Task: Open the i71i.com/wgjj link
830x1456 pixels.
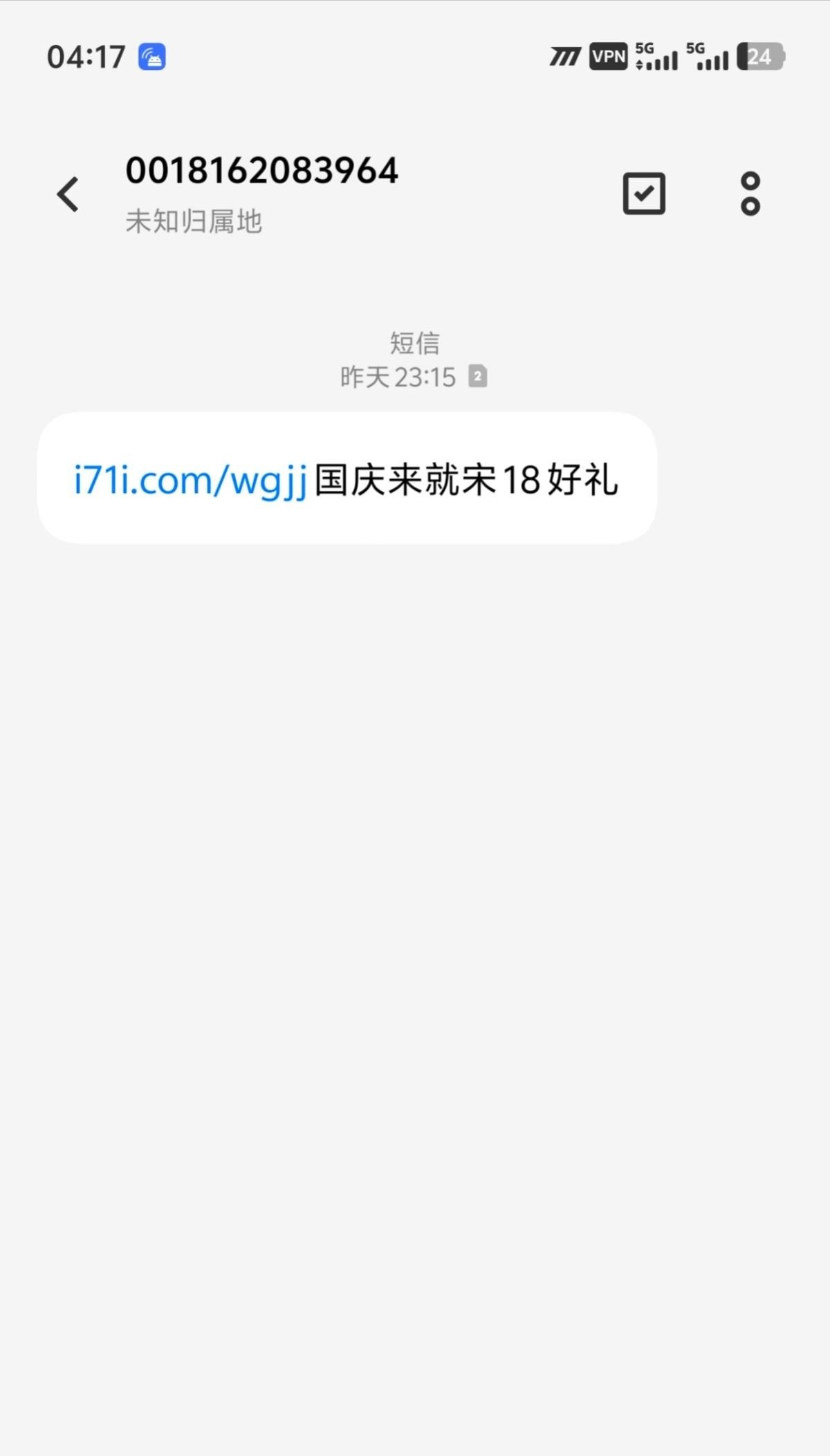Action: point(190,480)
